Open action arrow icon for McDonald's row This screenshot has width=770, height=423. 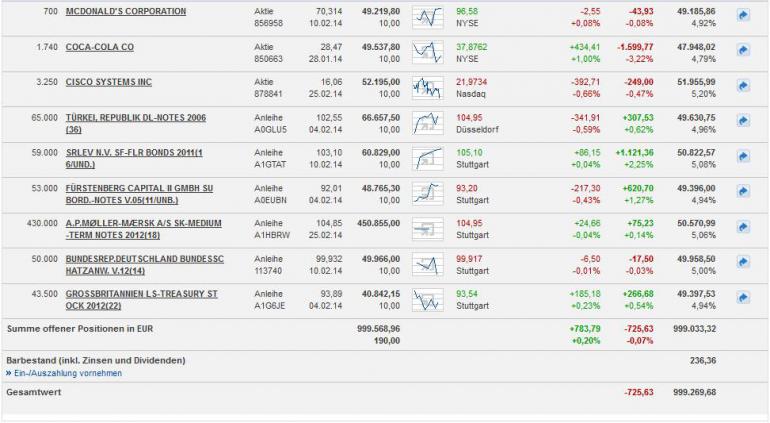pos(743,15)
